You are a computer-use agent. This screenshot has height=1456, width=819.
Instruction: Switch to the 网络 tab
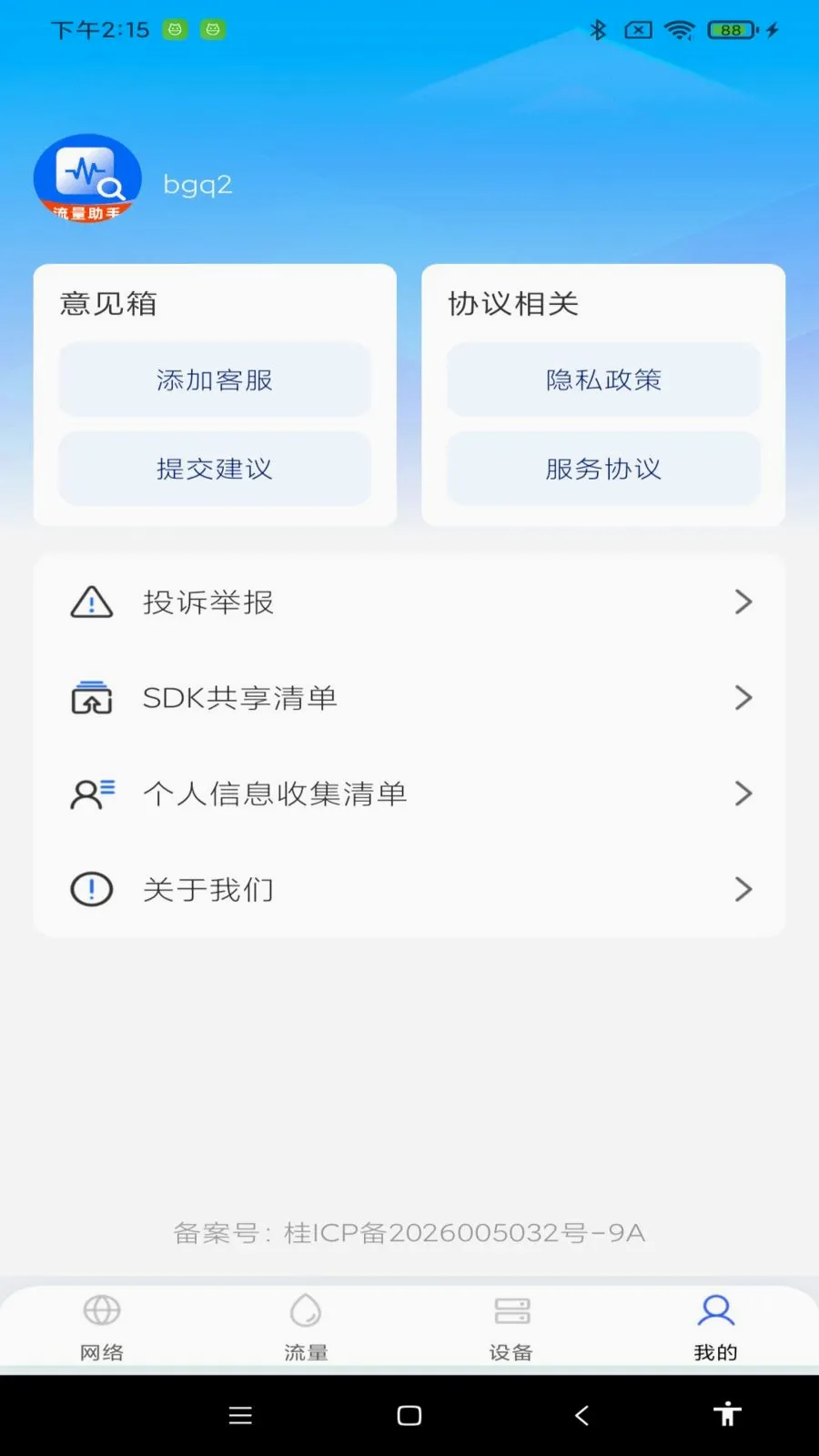tap(102, 1328)
